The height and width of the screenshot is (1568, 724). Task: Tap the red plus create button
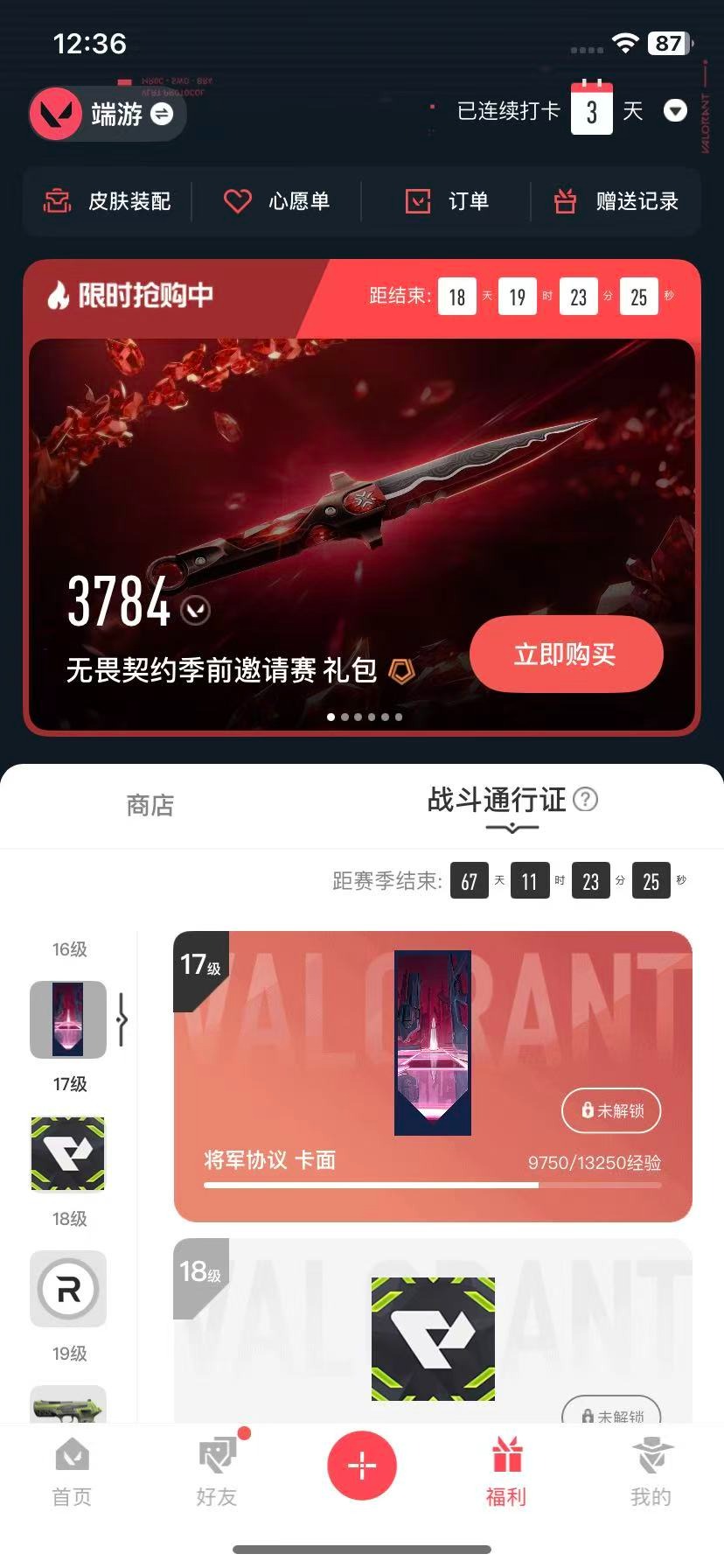[x=362, y=1465]
